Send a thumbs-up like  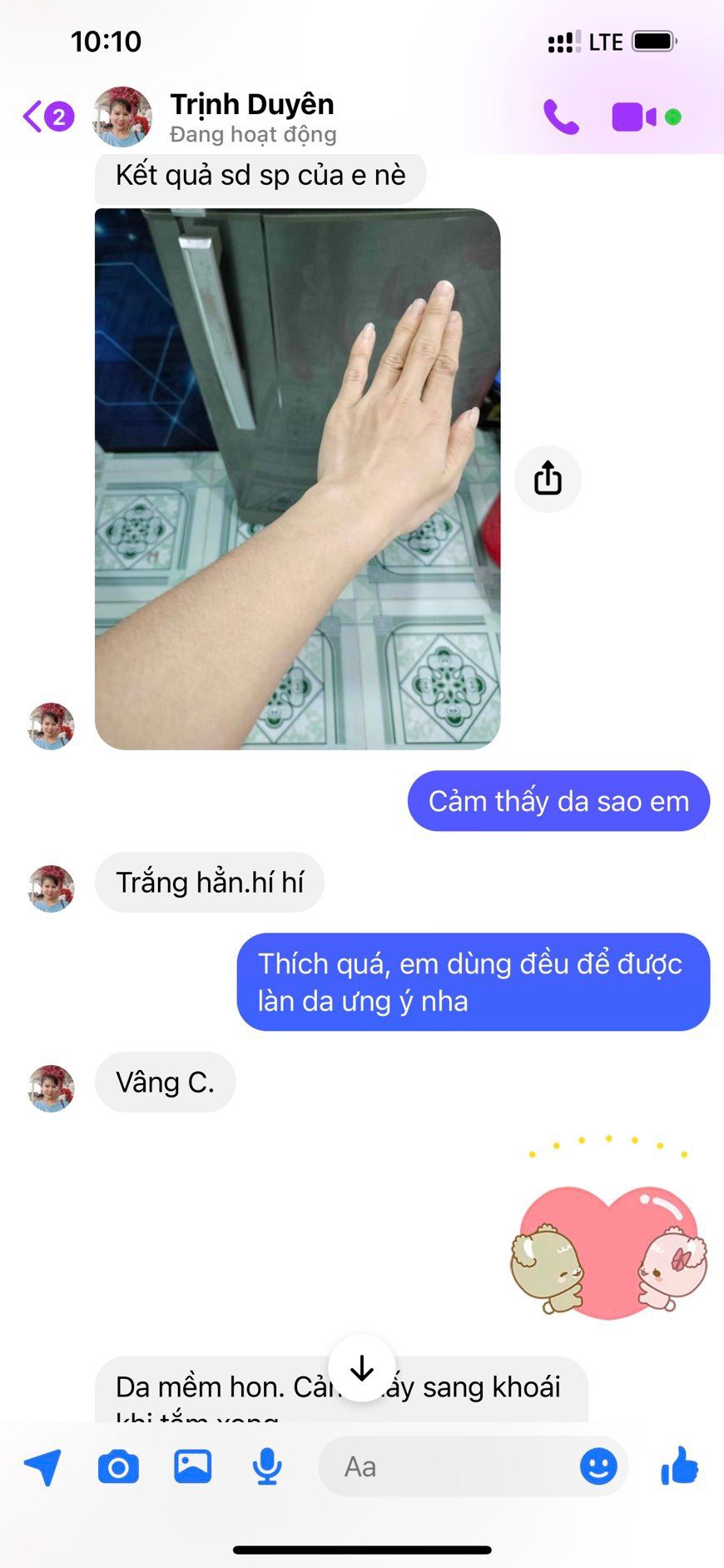click(680, 1466)
